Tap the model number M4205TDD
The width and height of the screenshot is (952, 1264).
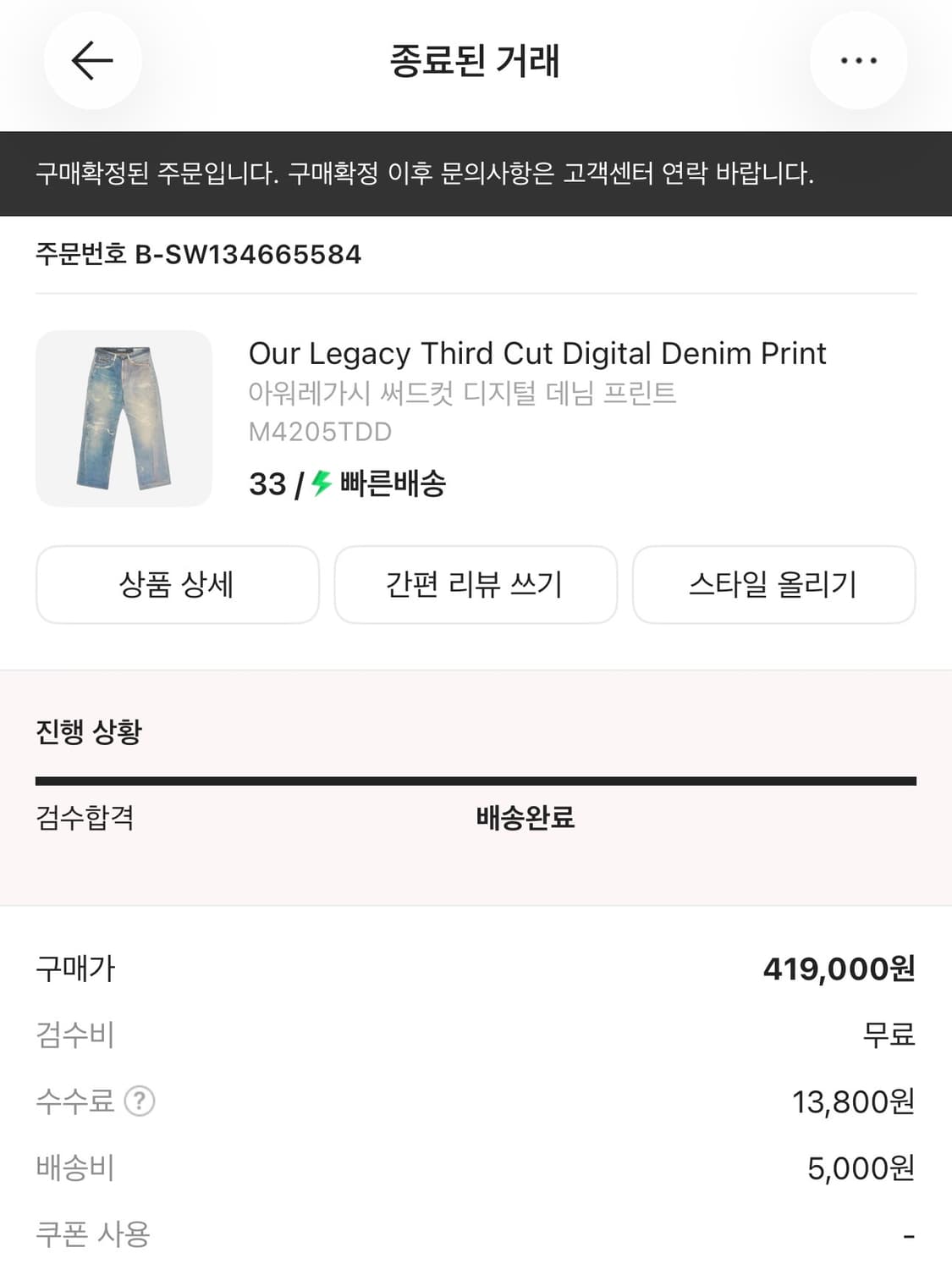318,432
